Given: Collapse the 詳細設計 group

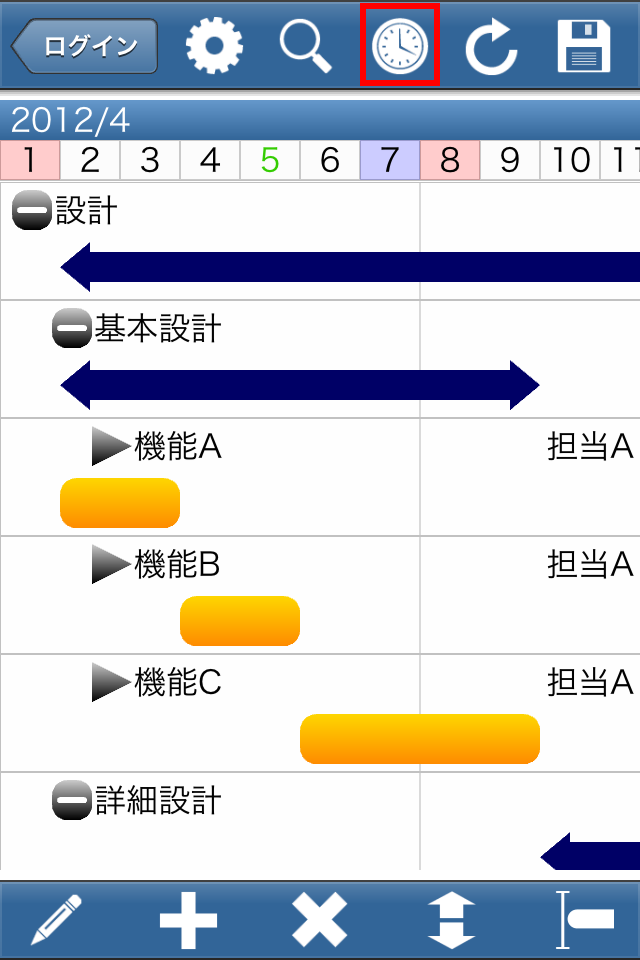Looking at the screenshot, I should pos(72,801).
